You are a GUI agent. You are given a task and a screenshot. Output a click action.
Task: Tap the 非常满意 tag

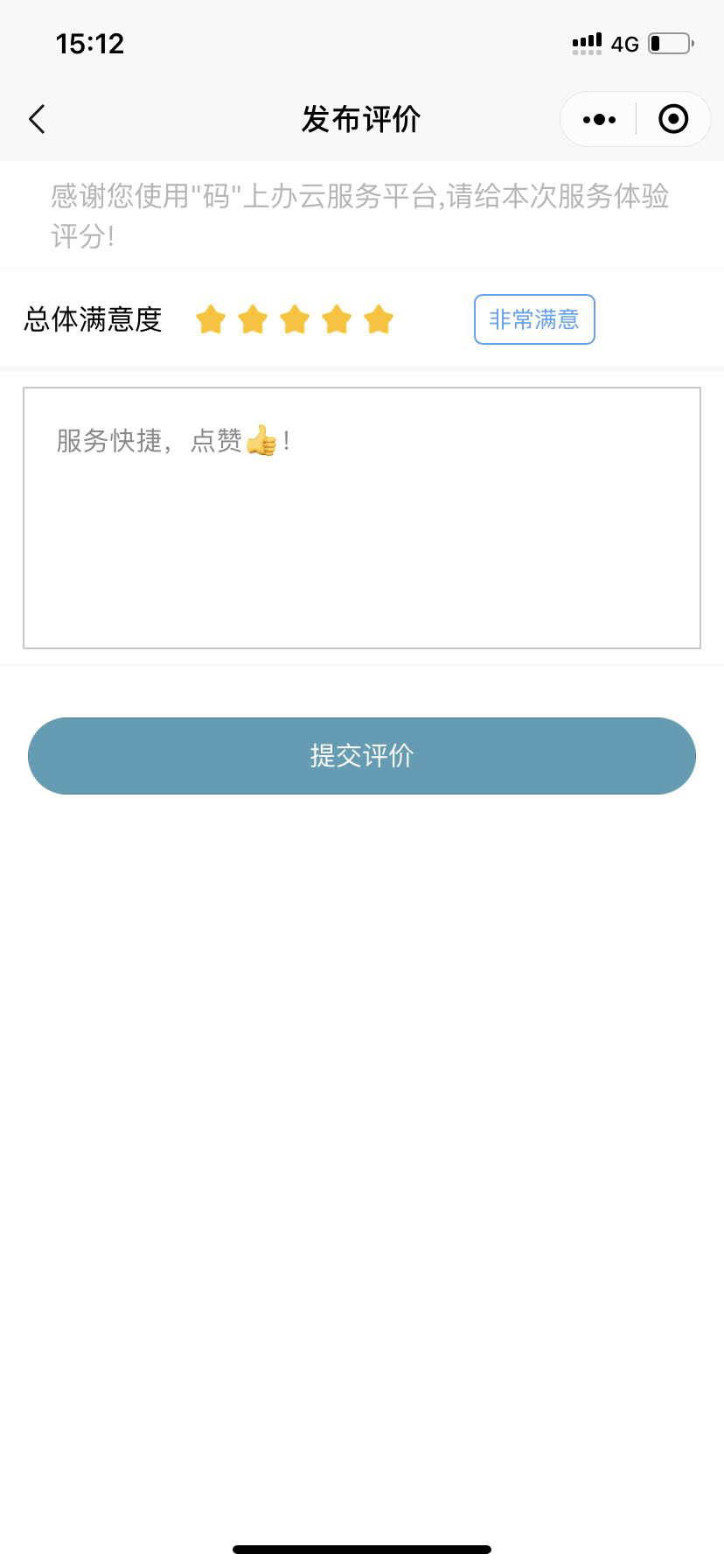point(534,319)
